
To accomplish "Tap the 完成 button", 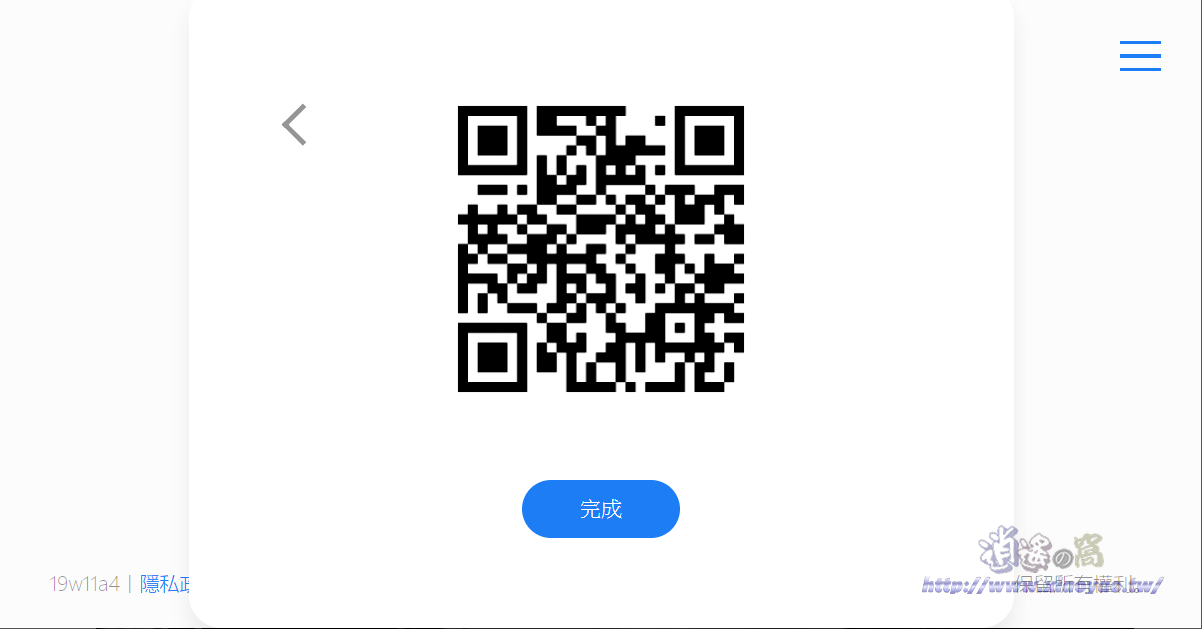I will point(600,509).
